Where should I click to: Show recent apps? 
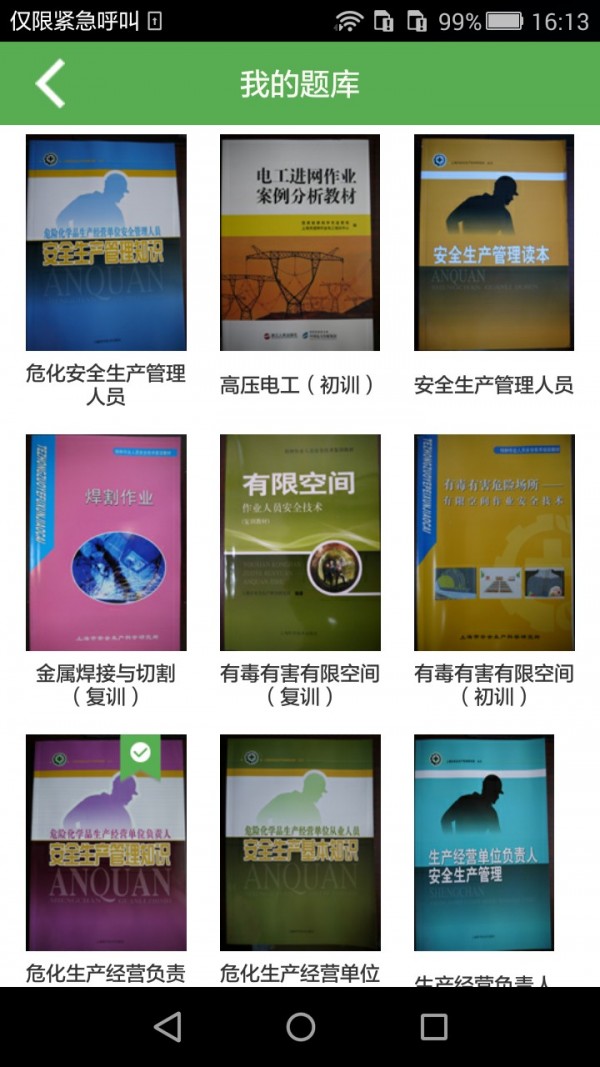433,1026
